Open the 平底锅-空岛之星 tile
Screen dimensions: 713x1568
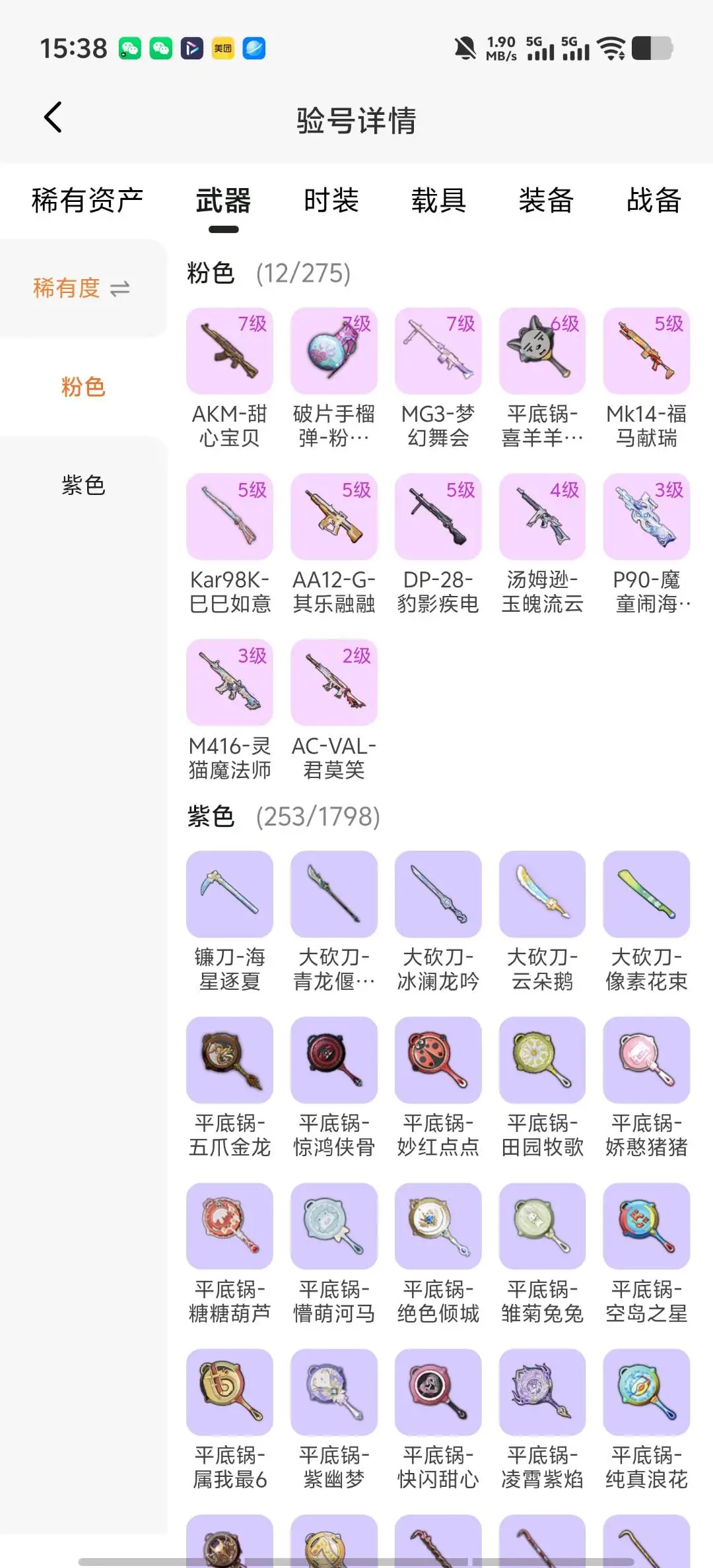pyautogui.click(x=646, y=1255)
